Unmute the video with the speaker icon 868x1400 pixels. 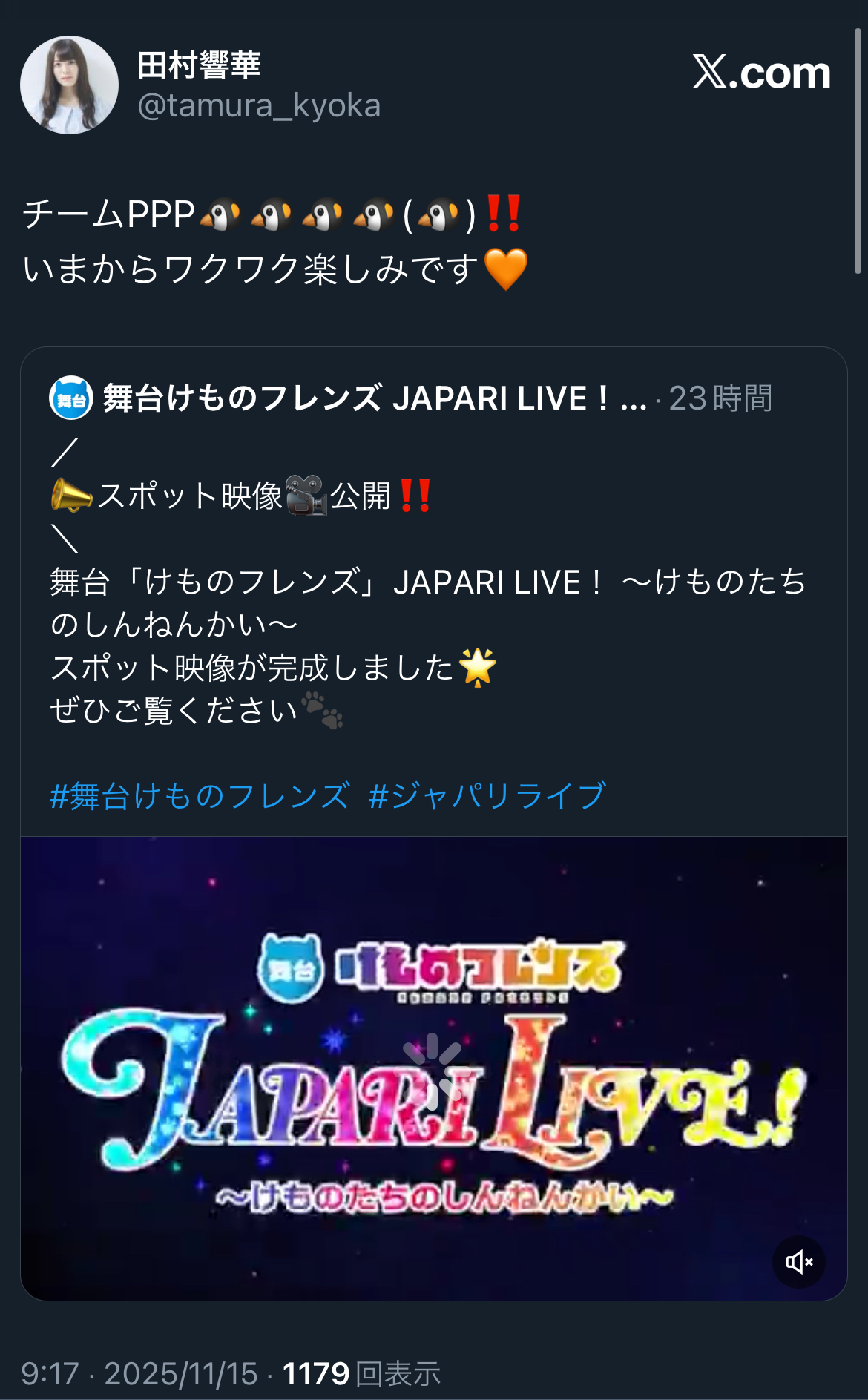click(x=799, y=1261)
